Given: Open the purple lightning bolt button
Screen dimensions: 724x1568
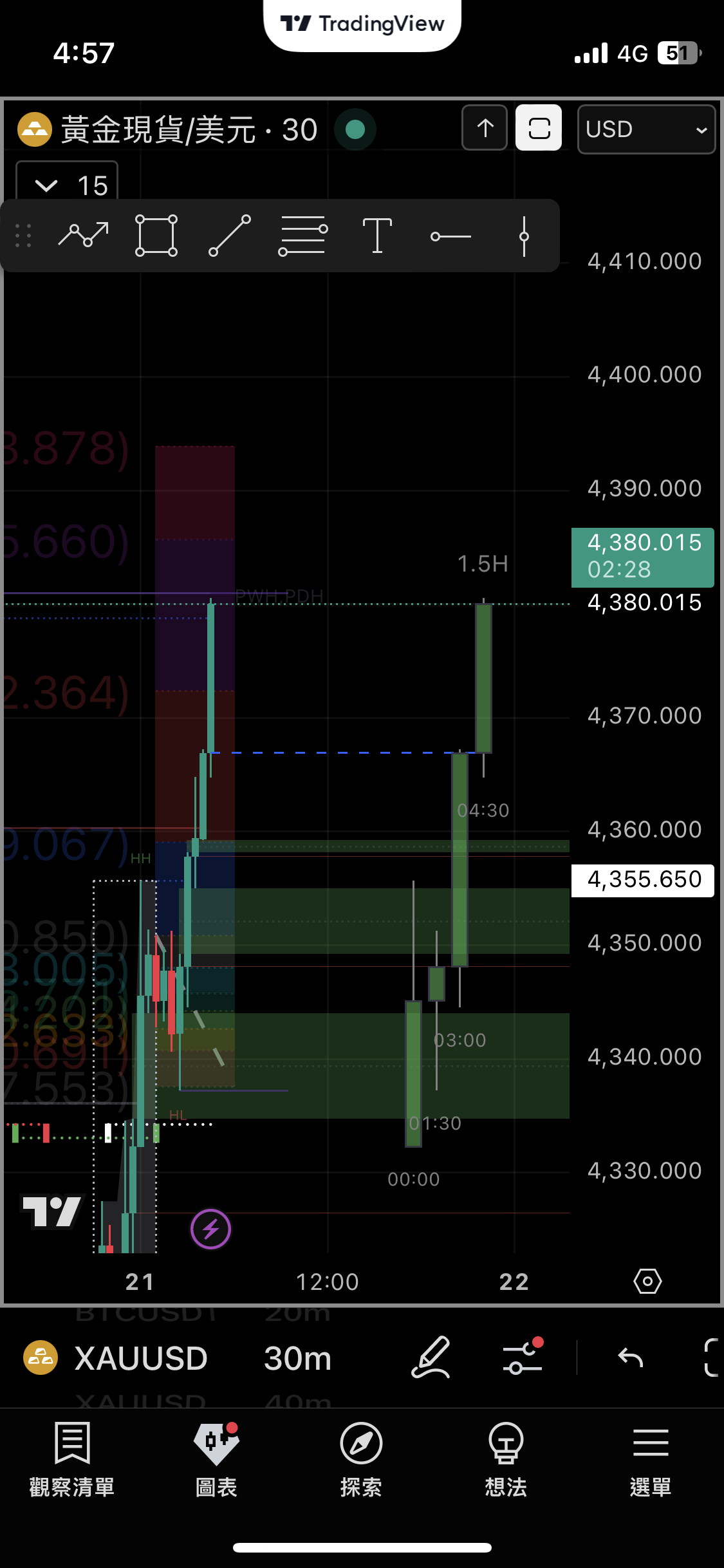Looking at the screenshot, I should pyautogui.click(x=210, y=1229).
